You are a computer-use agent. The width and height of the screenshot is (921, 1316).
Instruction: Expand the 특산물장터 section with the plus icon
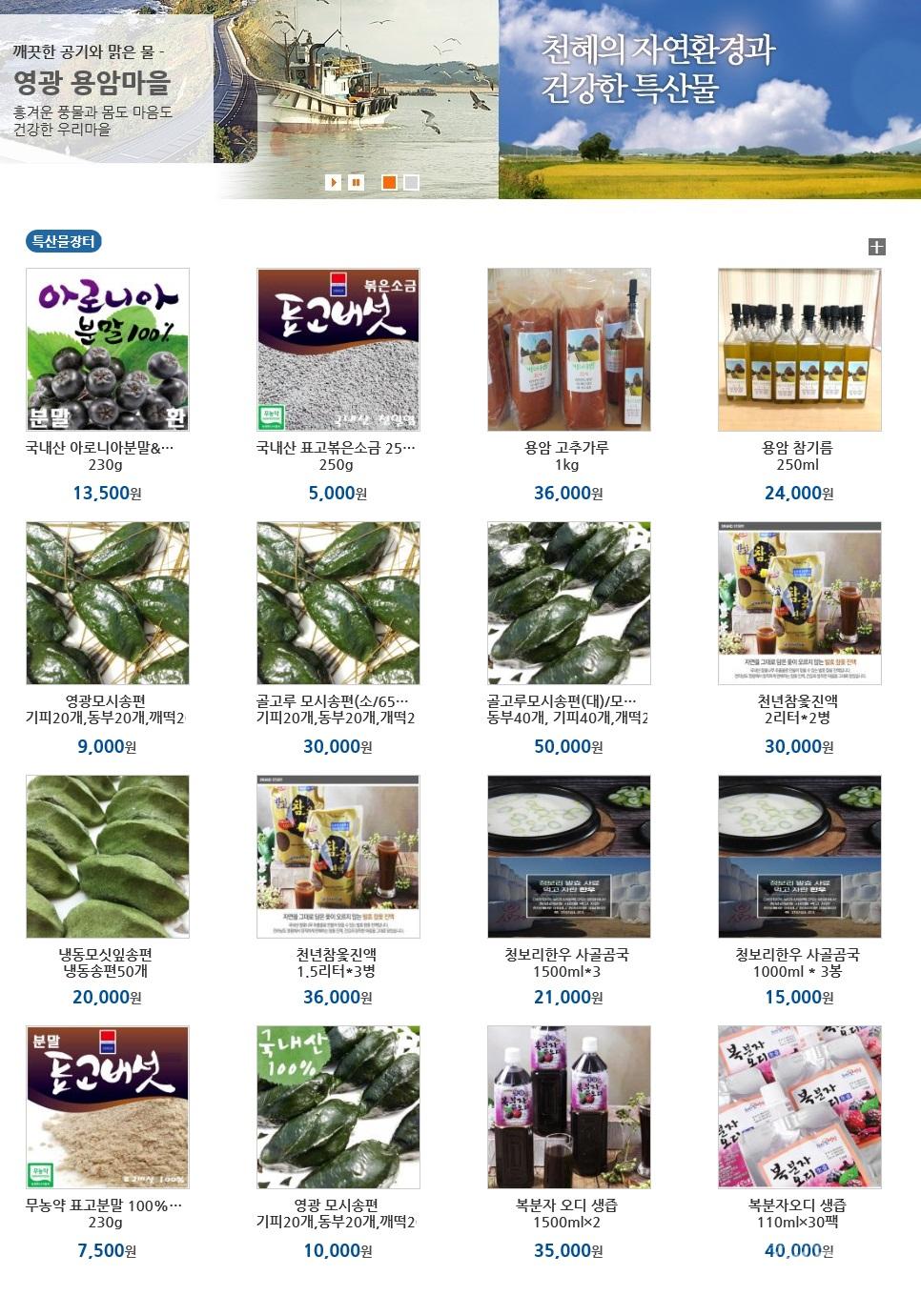pos(876,247)
